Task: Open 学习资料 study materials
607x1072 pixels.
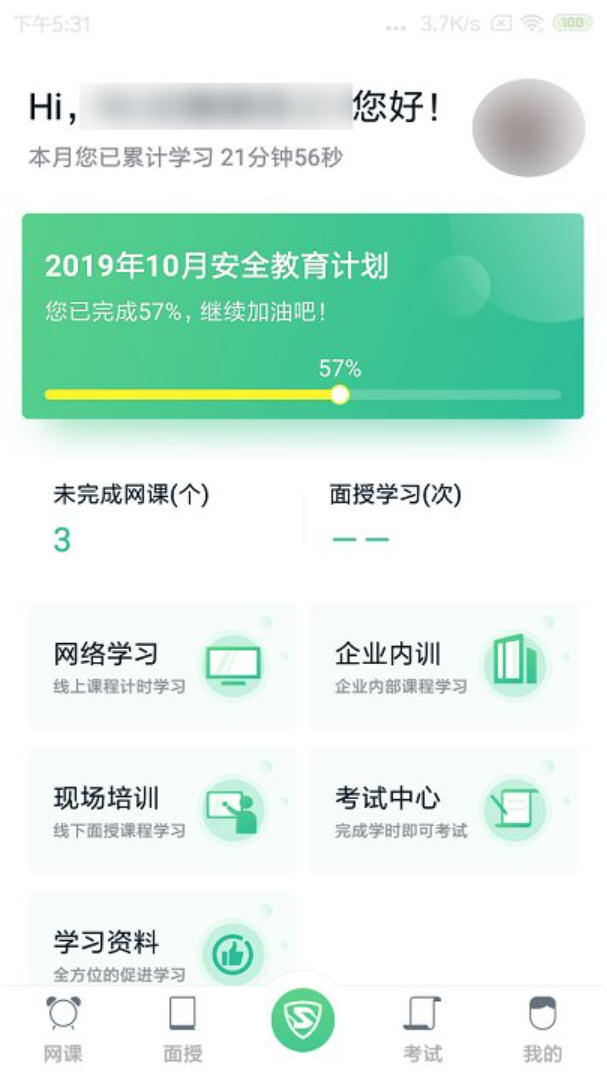Action: pyautogui.click(x=162, y=948)
